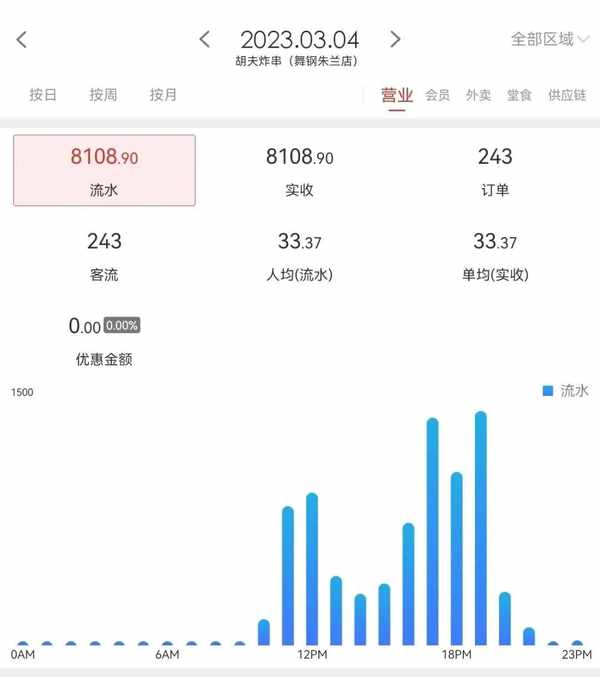Switch to the 外卖 tab
This screenshot has width=600, height=677.
coord(478,96)
